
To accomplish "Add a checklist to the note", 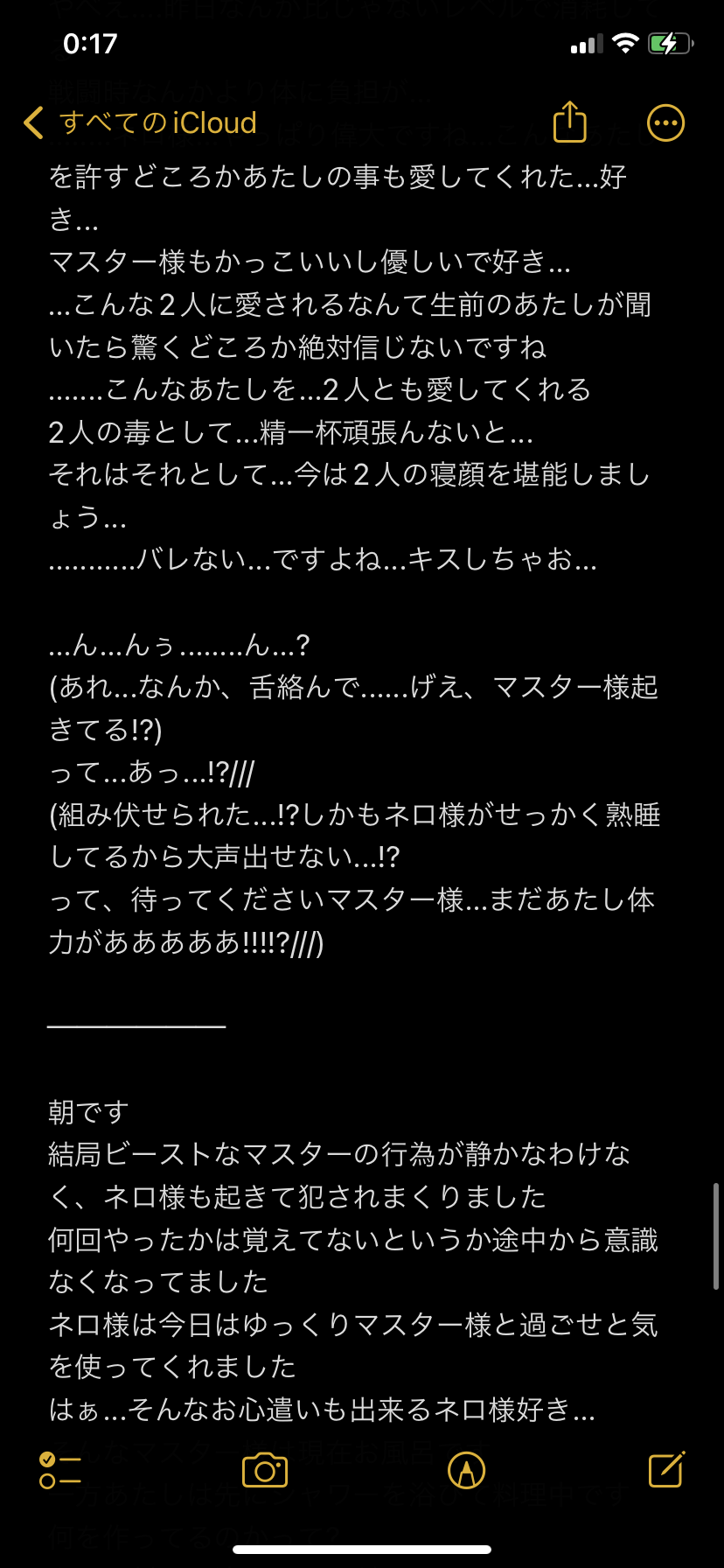I will click(x=60, y=1470).
